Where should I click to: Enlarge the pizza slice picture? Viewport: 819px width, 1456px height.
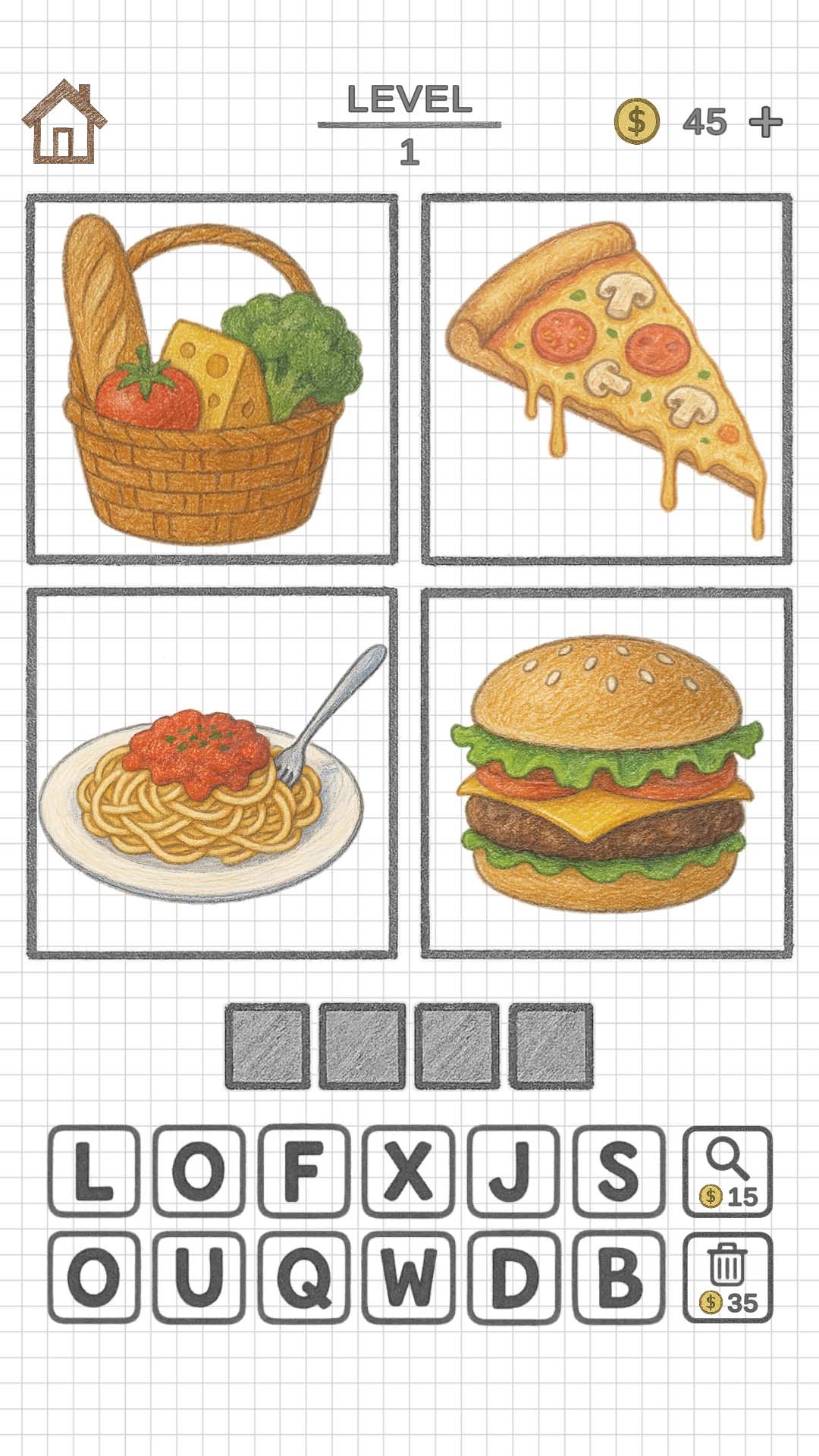[607, 379]
